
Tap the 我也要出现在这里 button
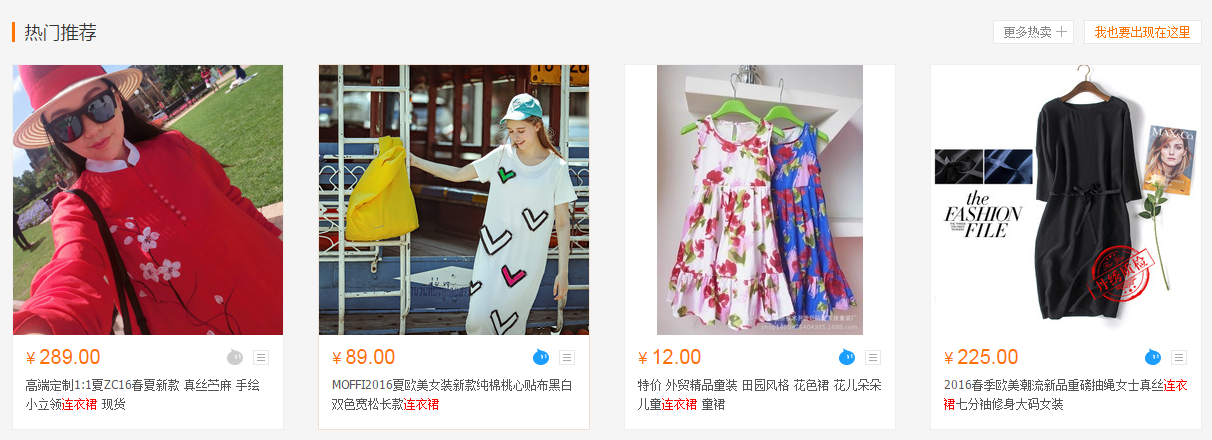click(1142, 32)
